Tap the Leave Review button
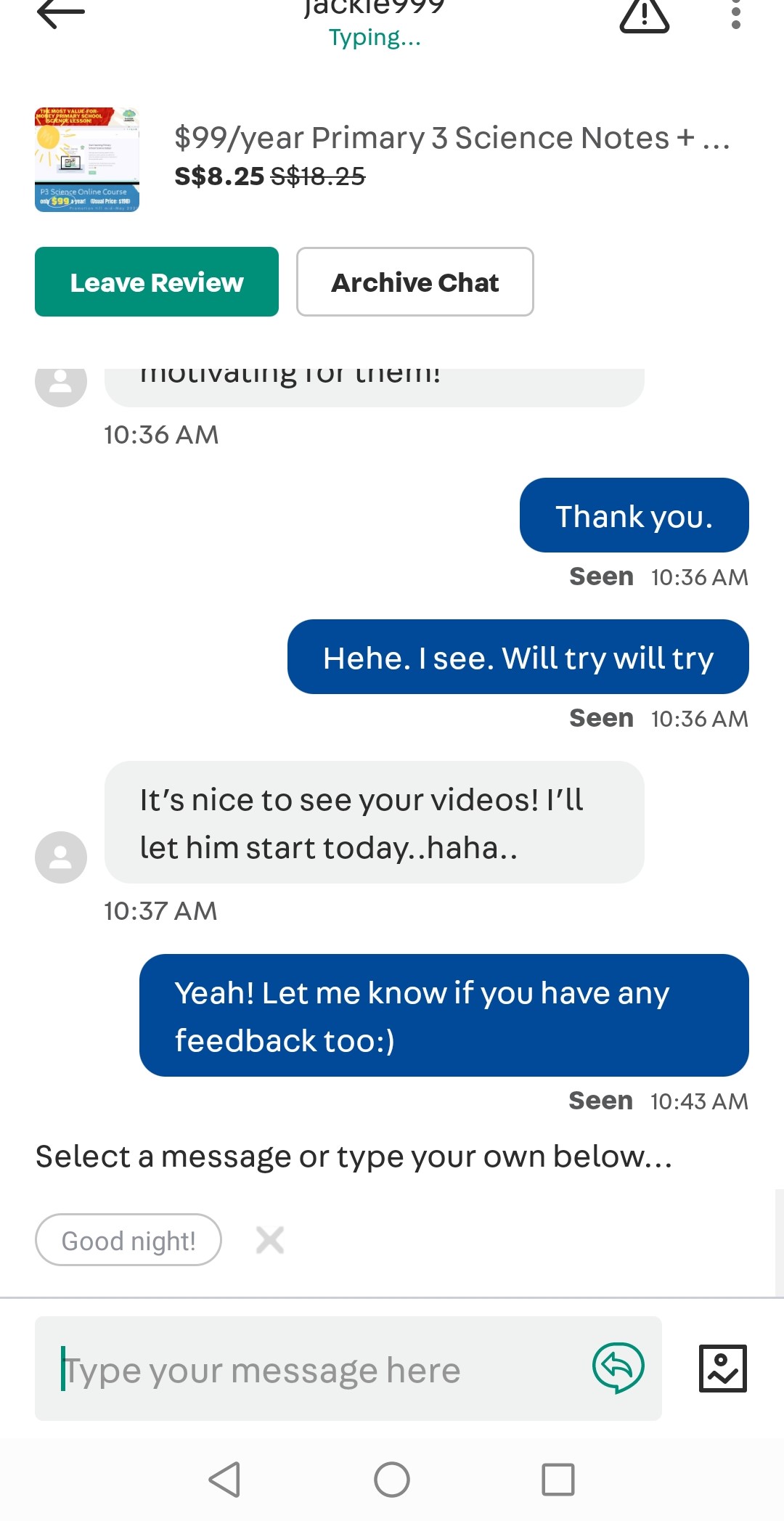The width and height of the screenshot is (784, 1521). [x=157, y=282]
